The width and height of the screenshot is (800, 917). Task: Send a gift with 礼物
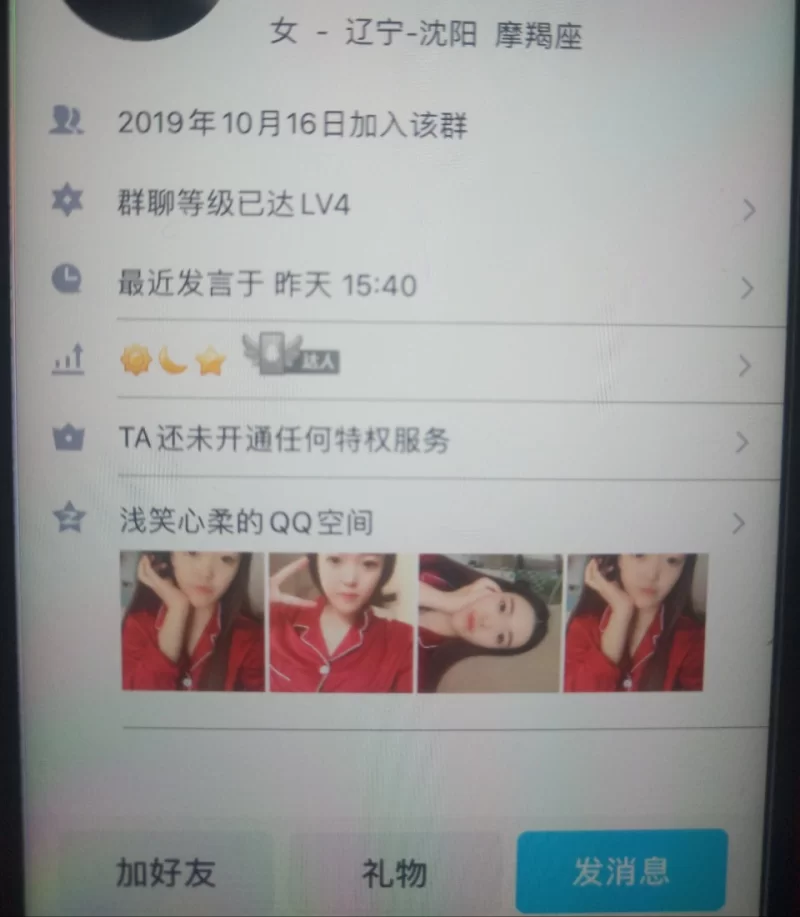tap(394, 873)
